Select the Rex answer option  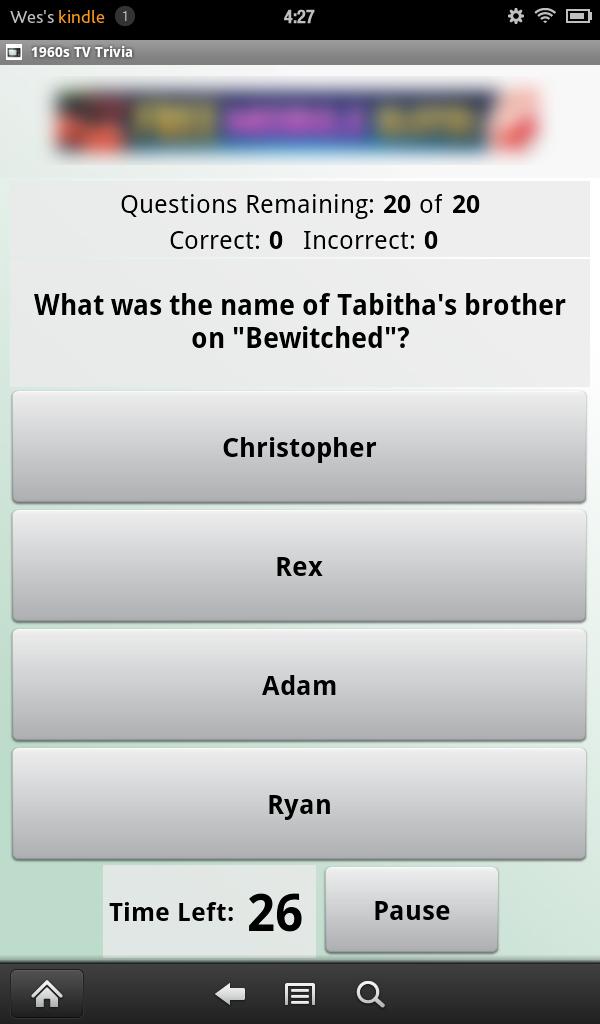point(299,566)
